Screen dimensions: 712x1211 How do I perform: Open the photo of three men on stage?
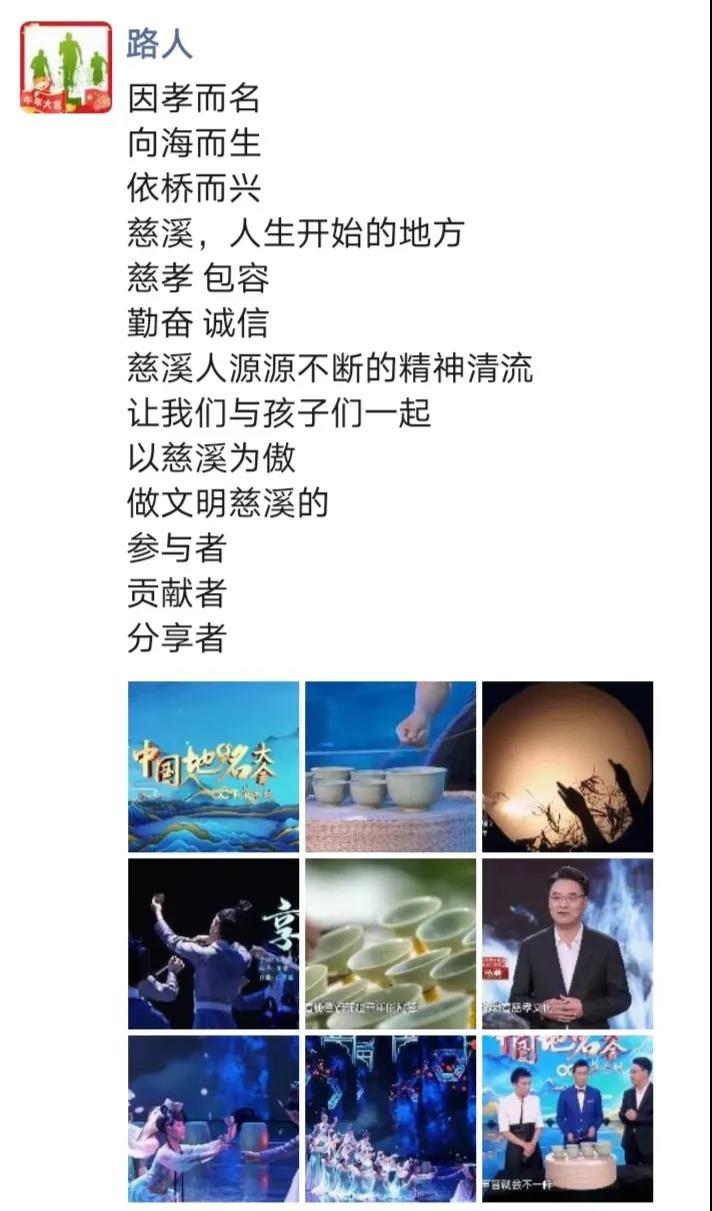pos(567,1118)
